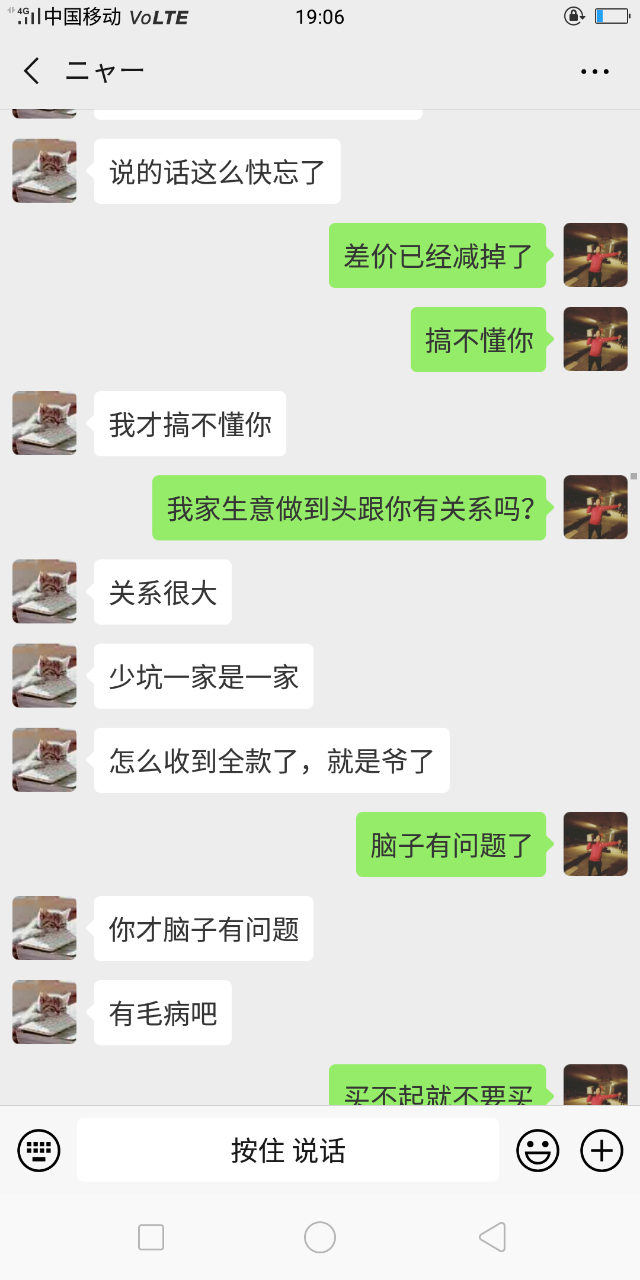Switch to keyboard text input
The width and height of the screenshot is (640, 1280).
click(x=39, y=1150)
